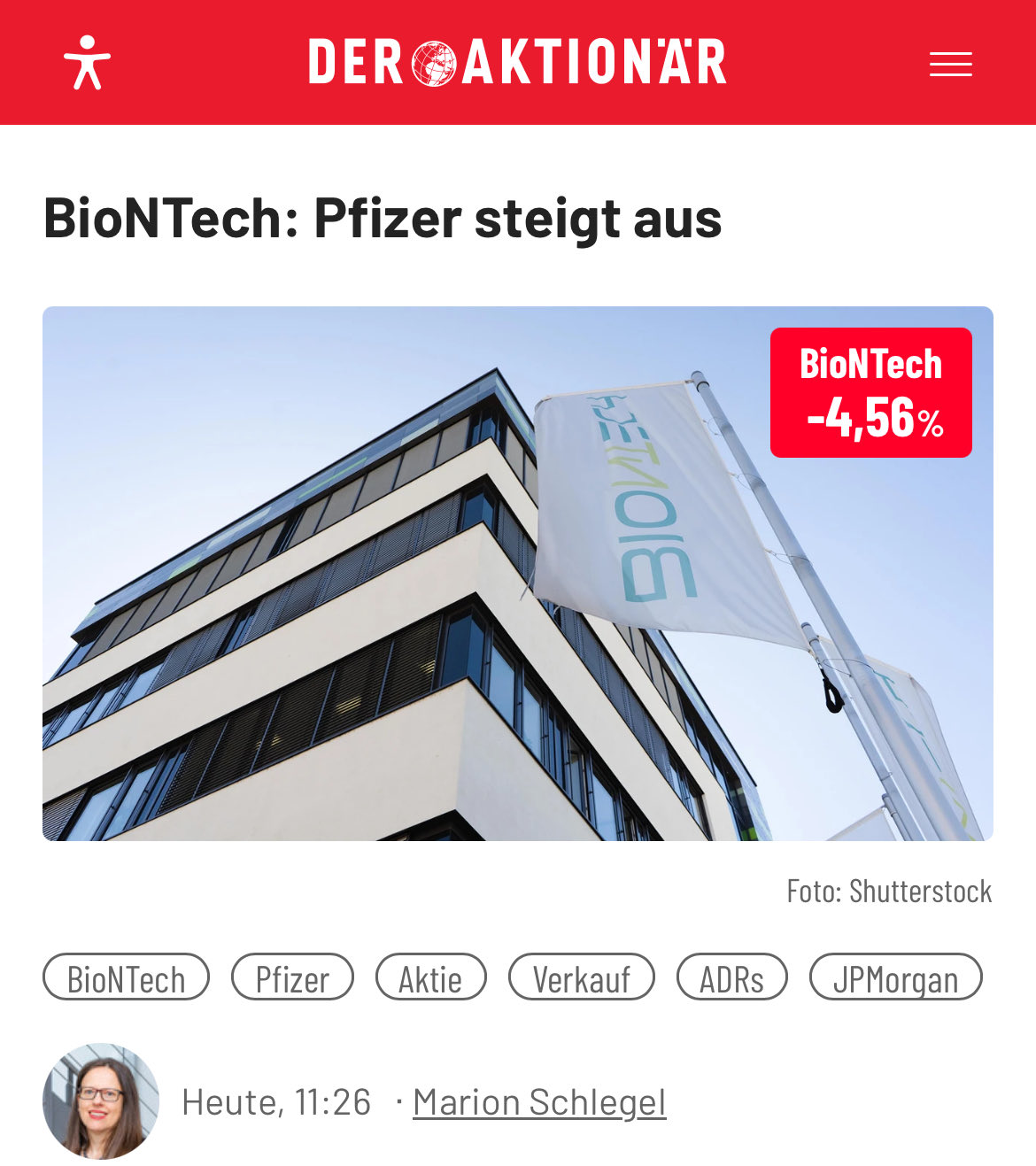Open the hamburger navigation menu

(x=950, y=65)
